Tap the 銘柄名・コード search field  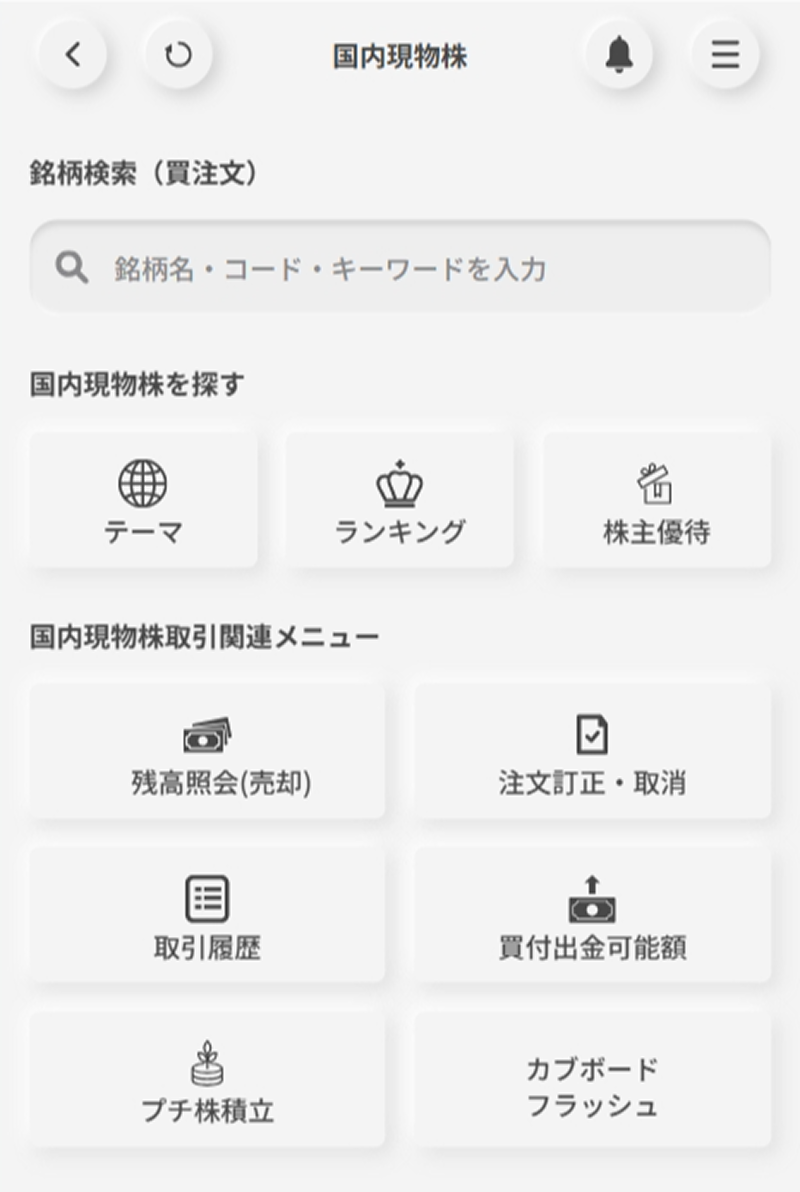click(400, 268)
